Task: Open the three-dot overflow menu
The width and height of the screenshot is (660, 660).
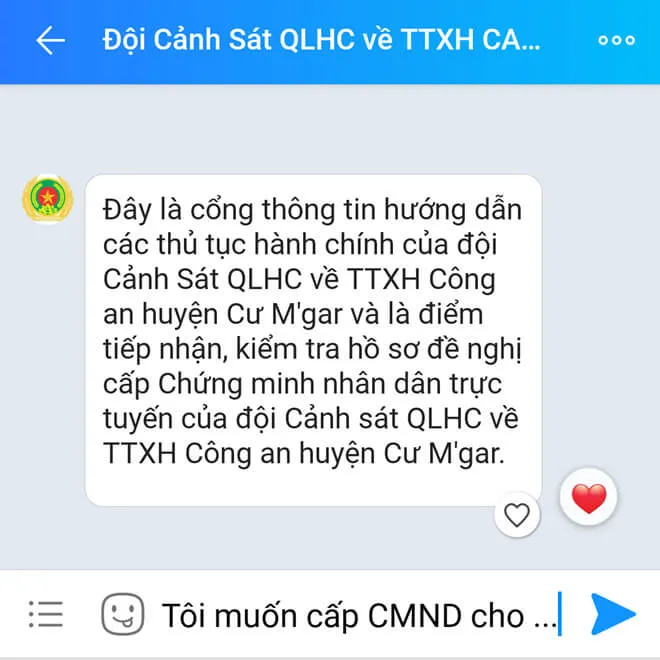Action: [x=615, y=41]
